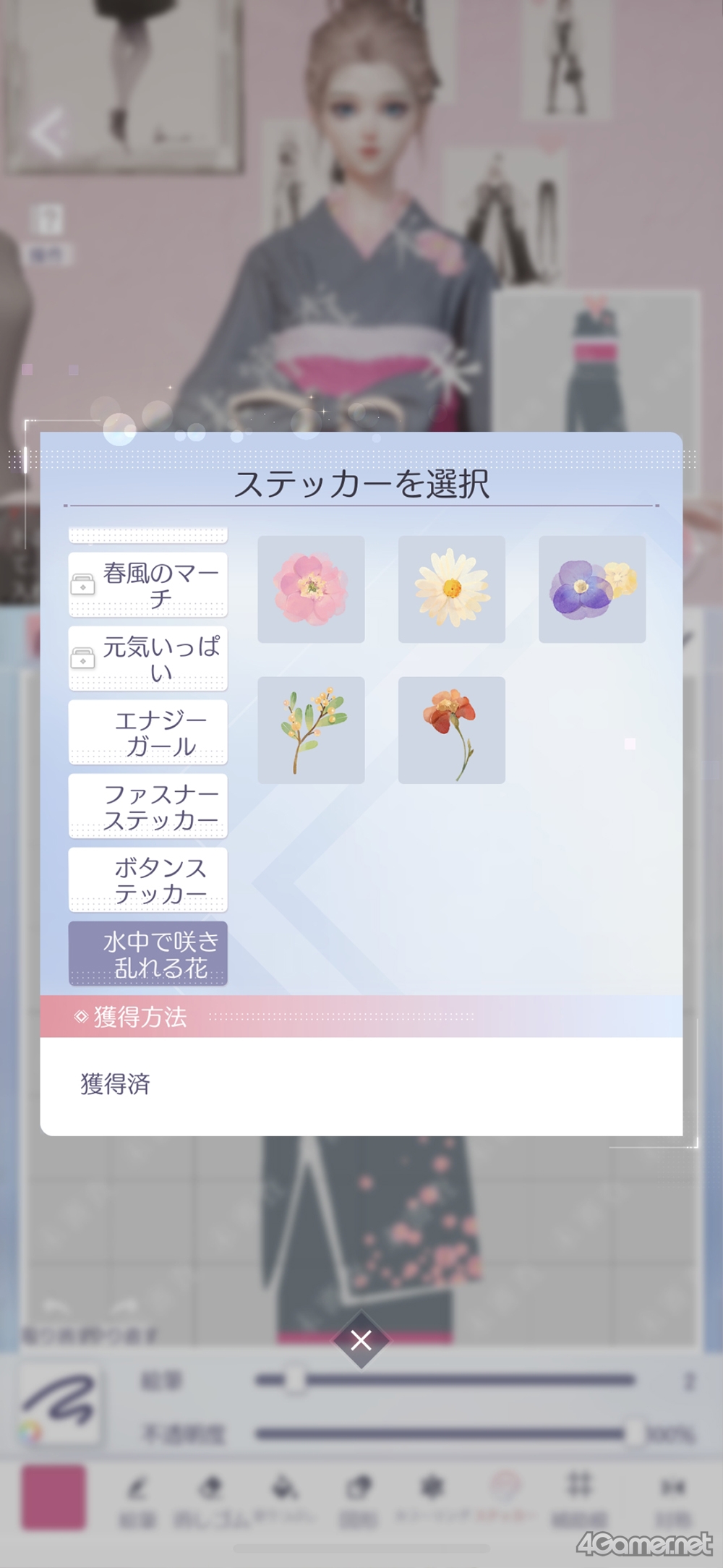The height and width of the screenshot is (1568, 723).
Task: Choose the white daisy sticker
Action: click(x=452, y=589)
